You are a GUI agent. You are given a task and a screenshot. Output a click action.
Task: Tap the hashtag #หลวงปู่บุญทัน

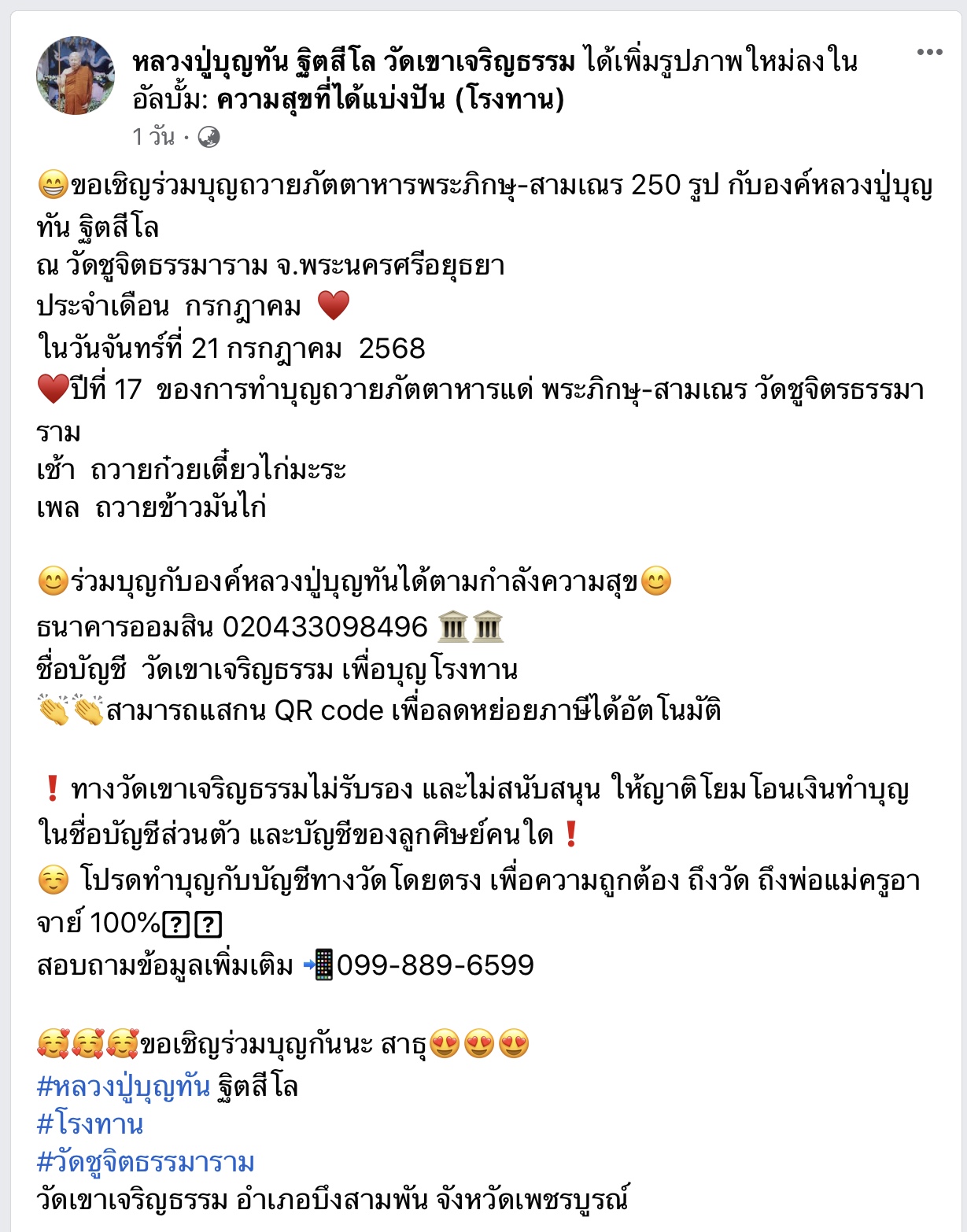(x=124, y=1086)
